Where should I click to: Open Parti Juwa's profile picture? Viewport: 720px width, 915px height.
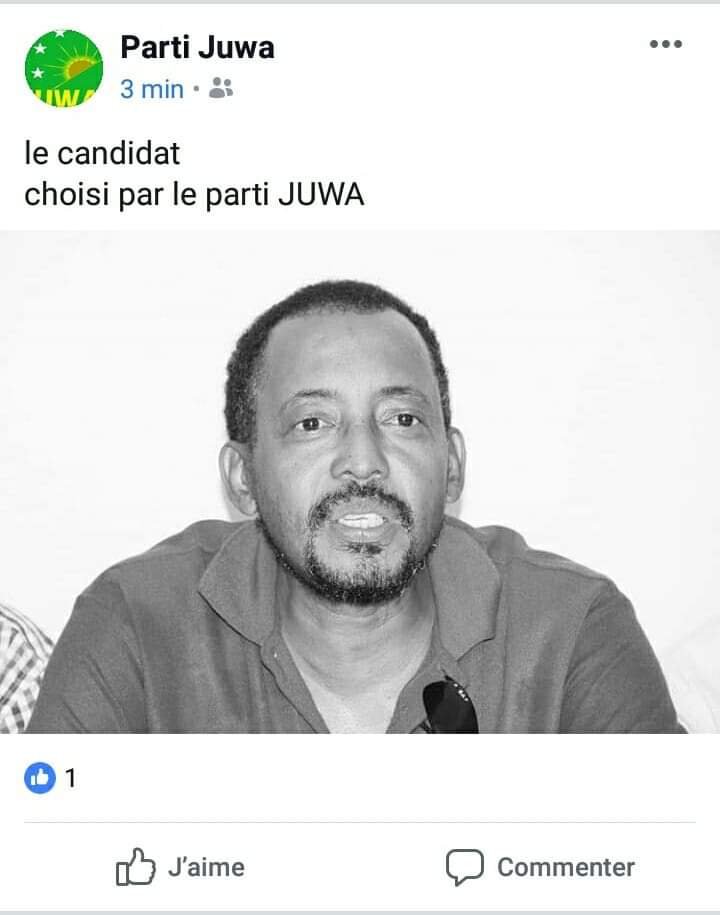tap(64, 67)
